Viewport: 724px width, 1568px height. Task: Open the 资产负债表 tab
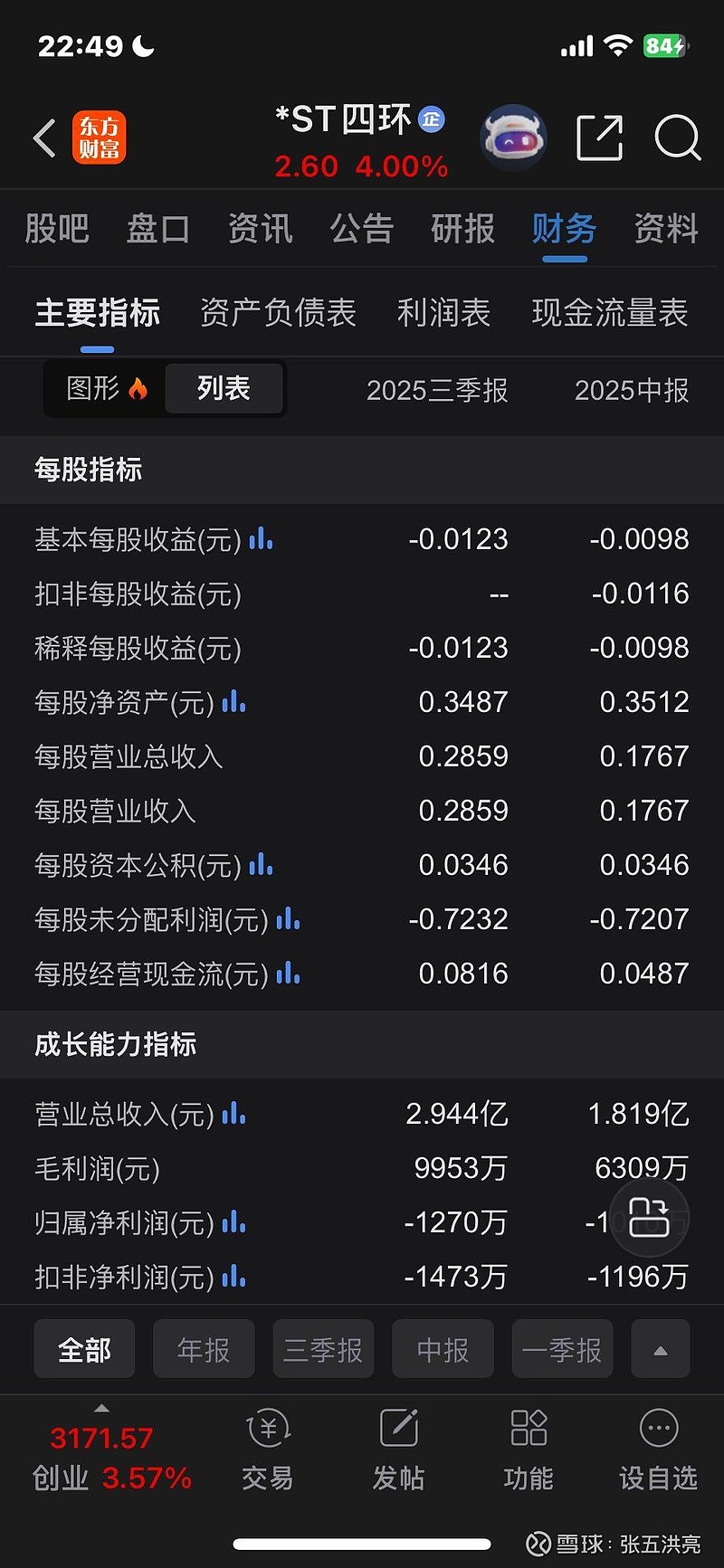[x=278, y=312]
